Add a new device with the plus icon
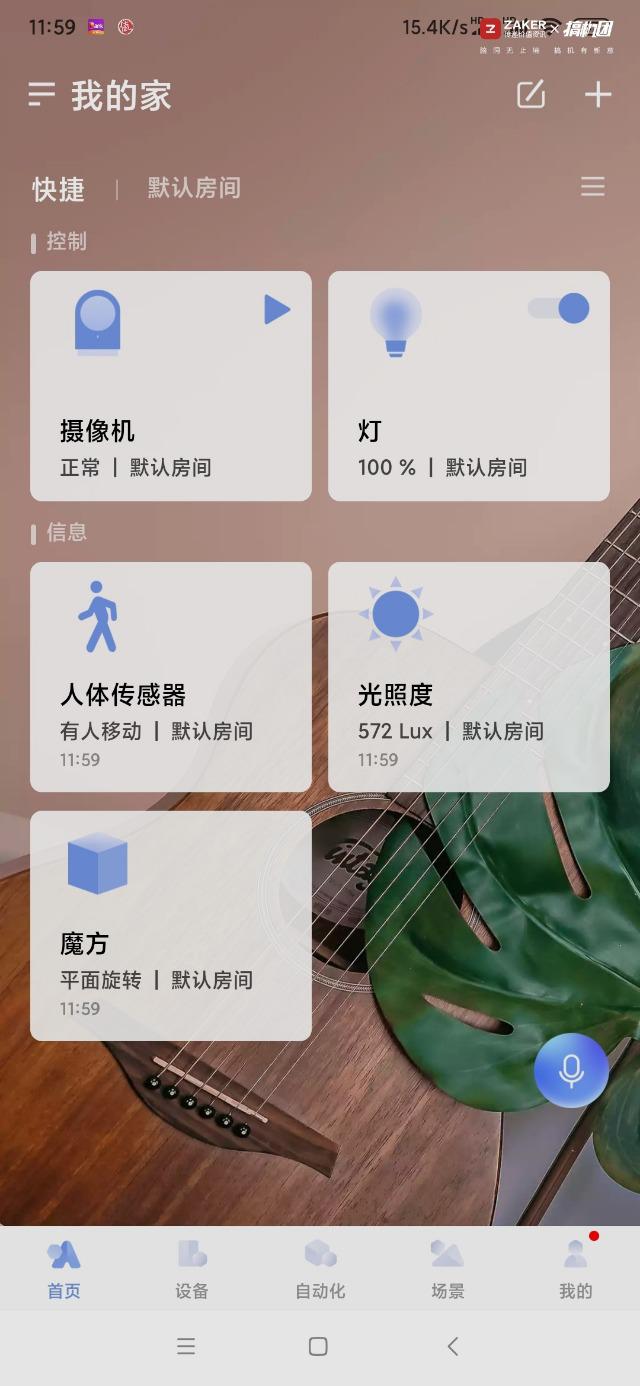 coord(597,95)
